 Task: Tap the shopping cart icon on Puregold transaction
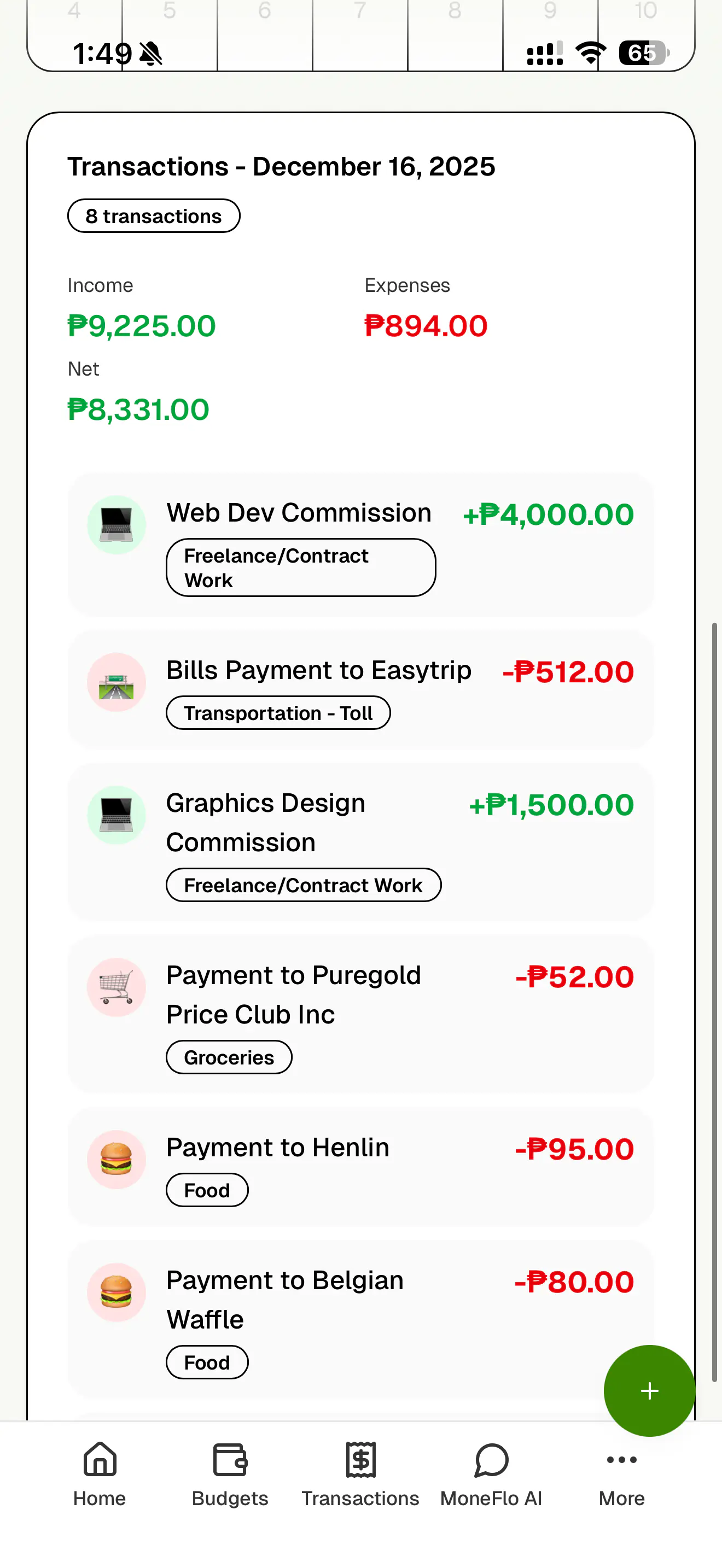point(117,987)
